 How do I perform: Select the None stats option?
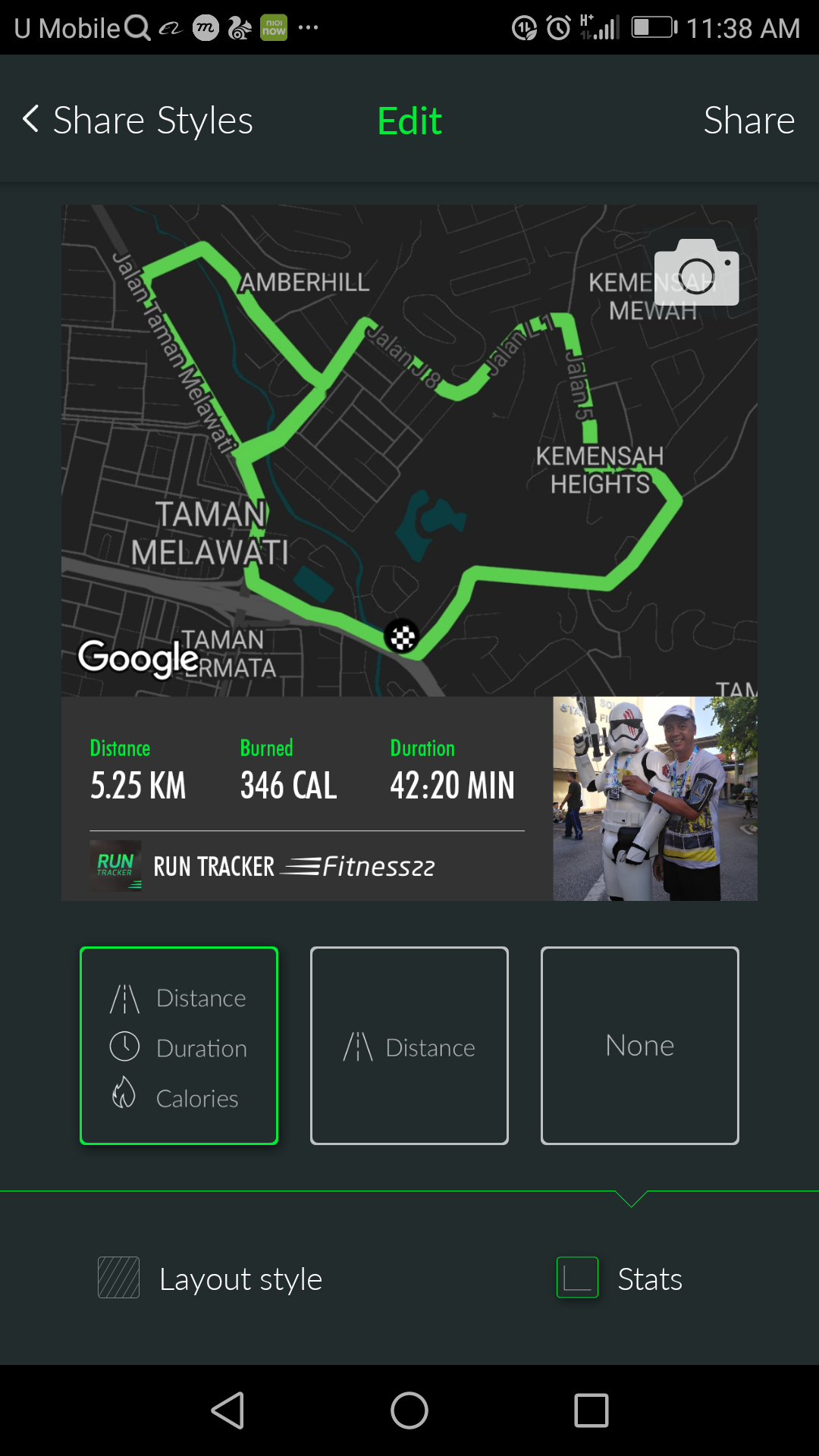coord(639,1046)
